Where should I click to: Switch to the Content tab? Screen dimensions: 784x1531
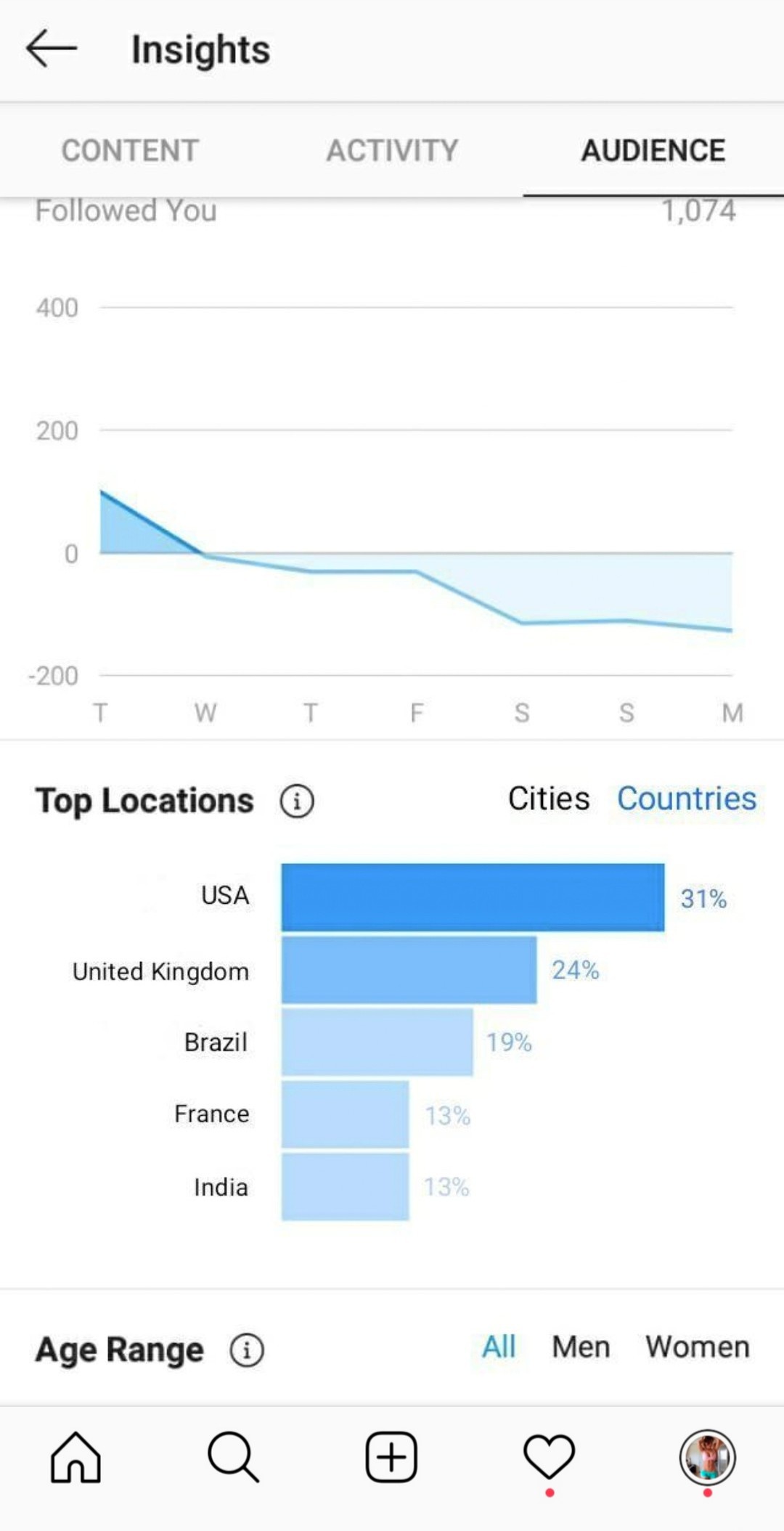130,150
